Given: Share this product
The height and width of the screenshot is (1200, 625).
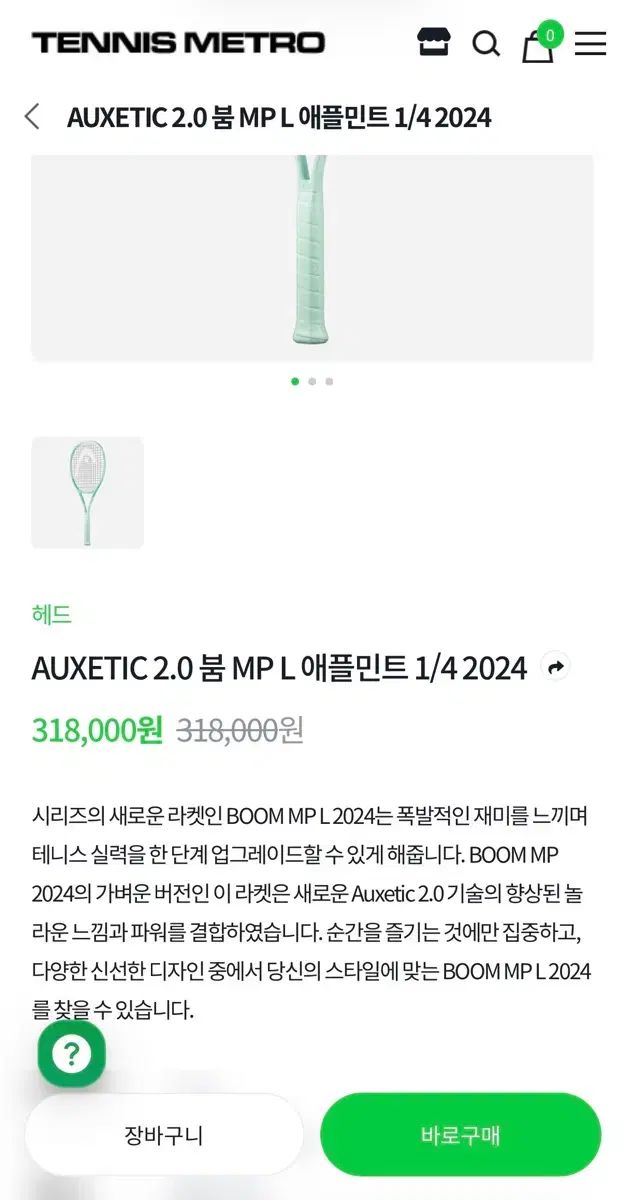Looking at the screenshot, I should [555, 666].
